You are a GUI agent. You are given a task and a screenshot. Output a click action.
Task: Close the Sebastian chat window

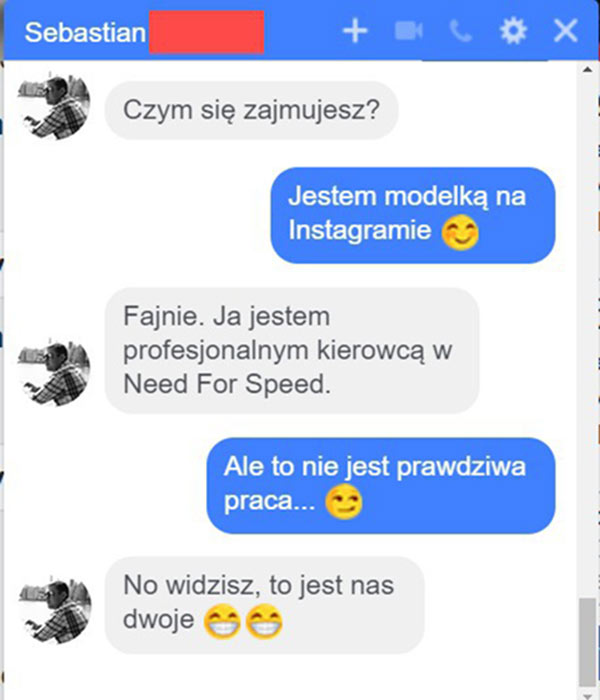pyautogui.click(x=566, y=31)
